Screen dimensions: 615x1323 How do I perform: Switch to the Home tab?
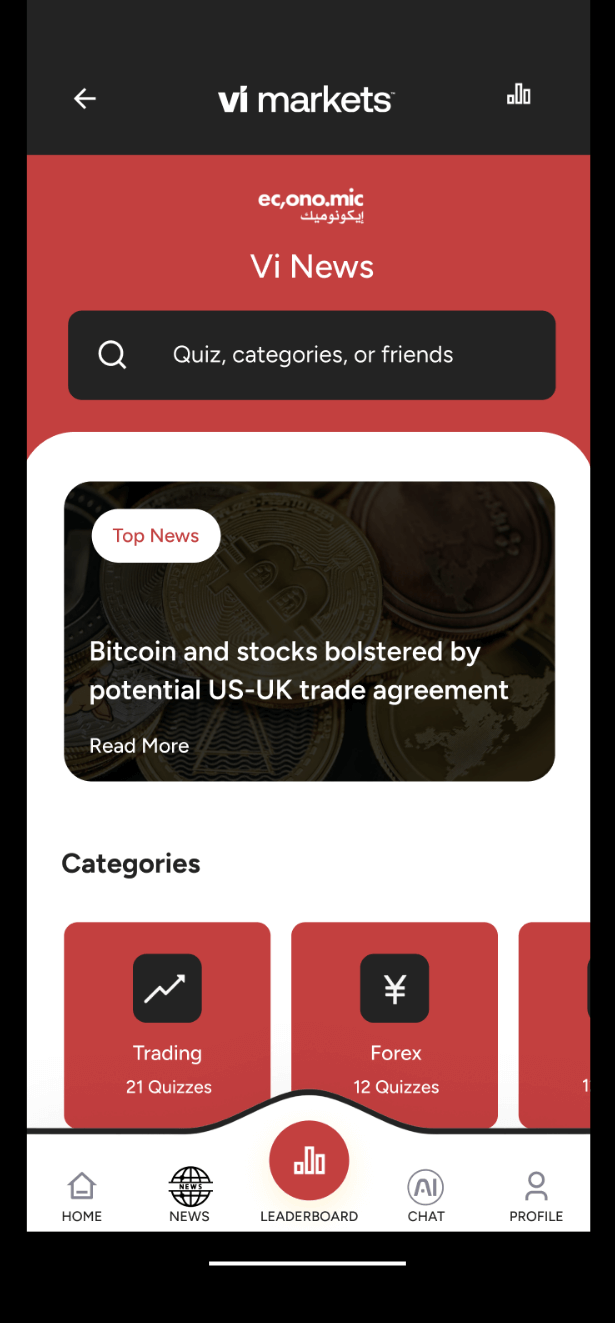(82, 1196)
